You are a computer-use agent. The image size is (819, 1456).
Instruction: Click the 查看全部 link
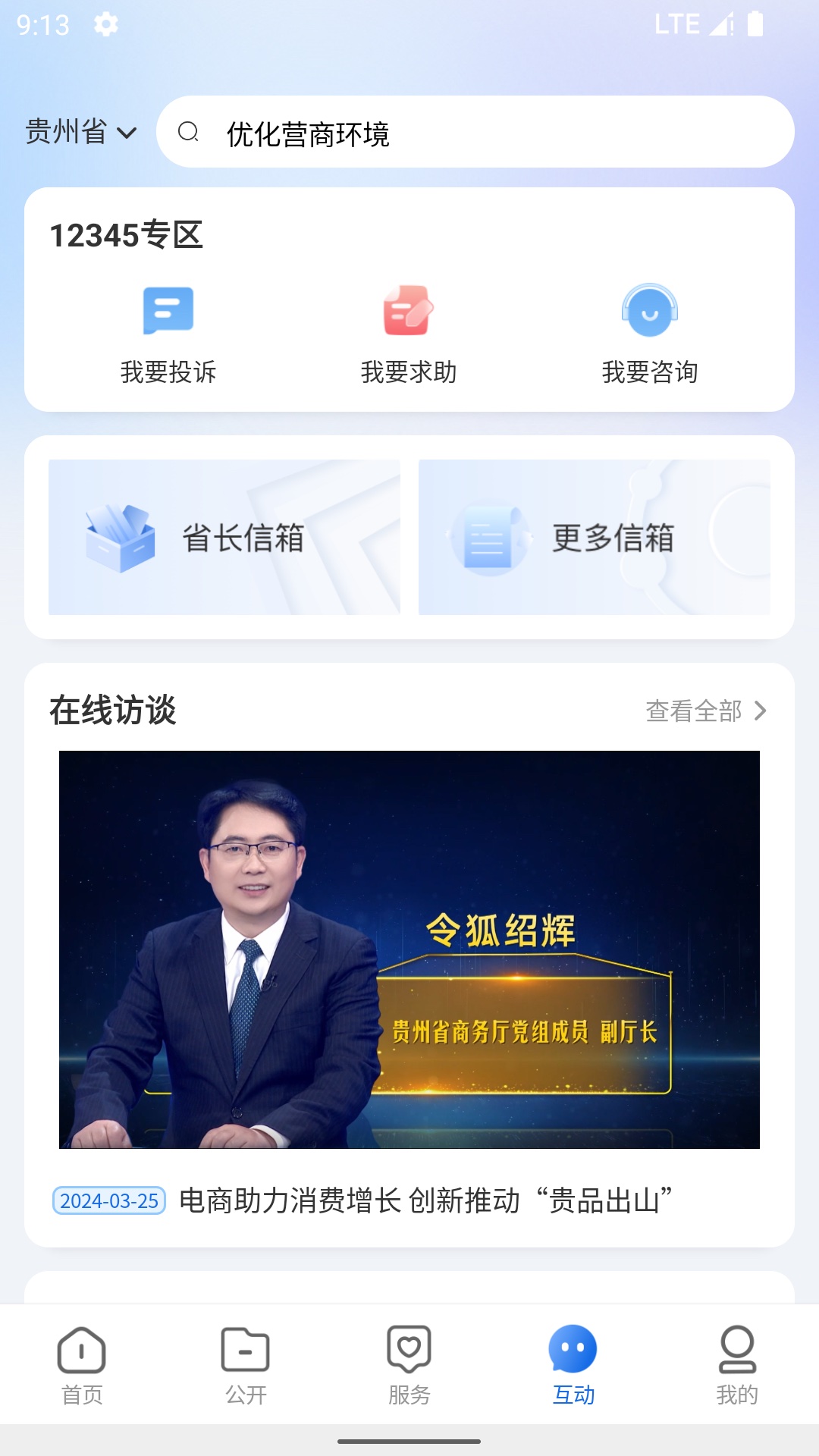692,711
